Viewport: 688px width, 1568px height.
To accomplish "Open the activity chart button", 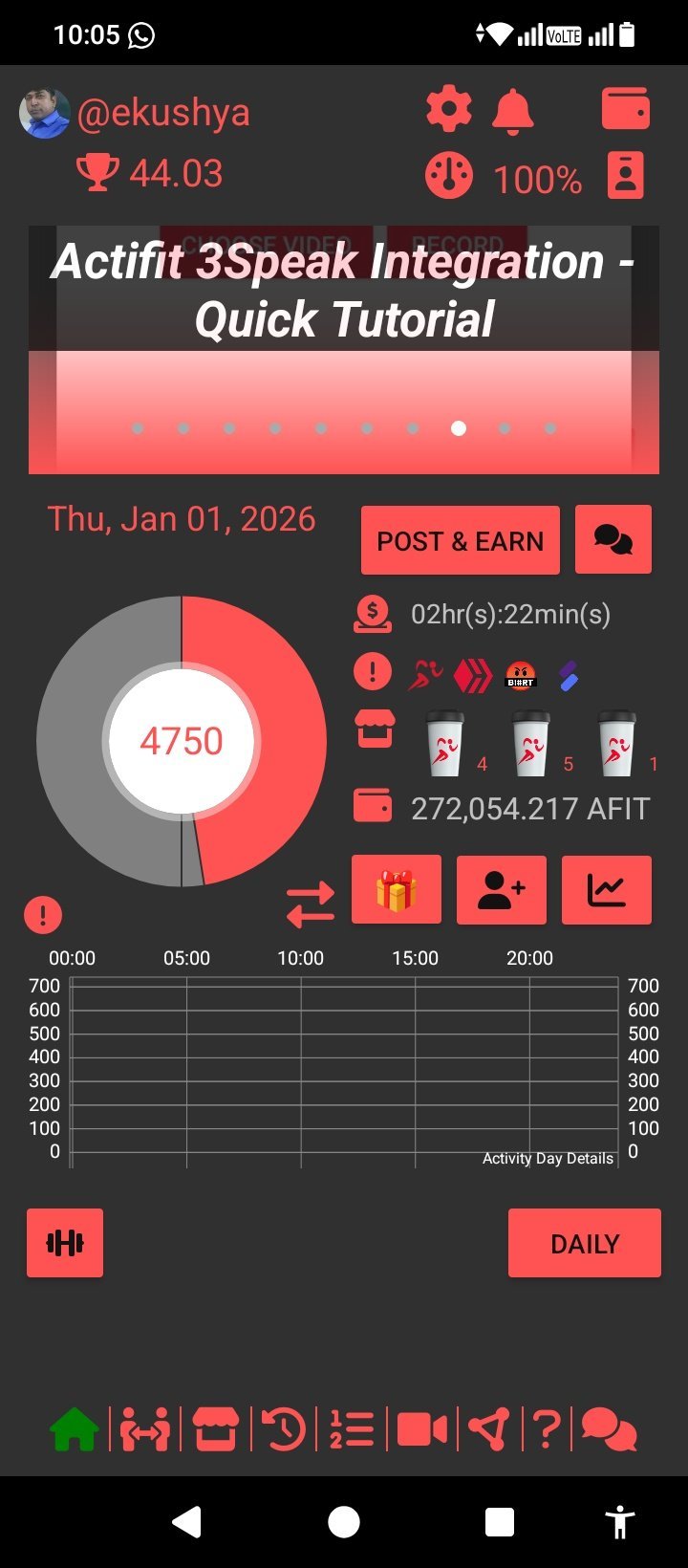I will pos(607,890).
